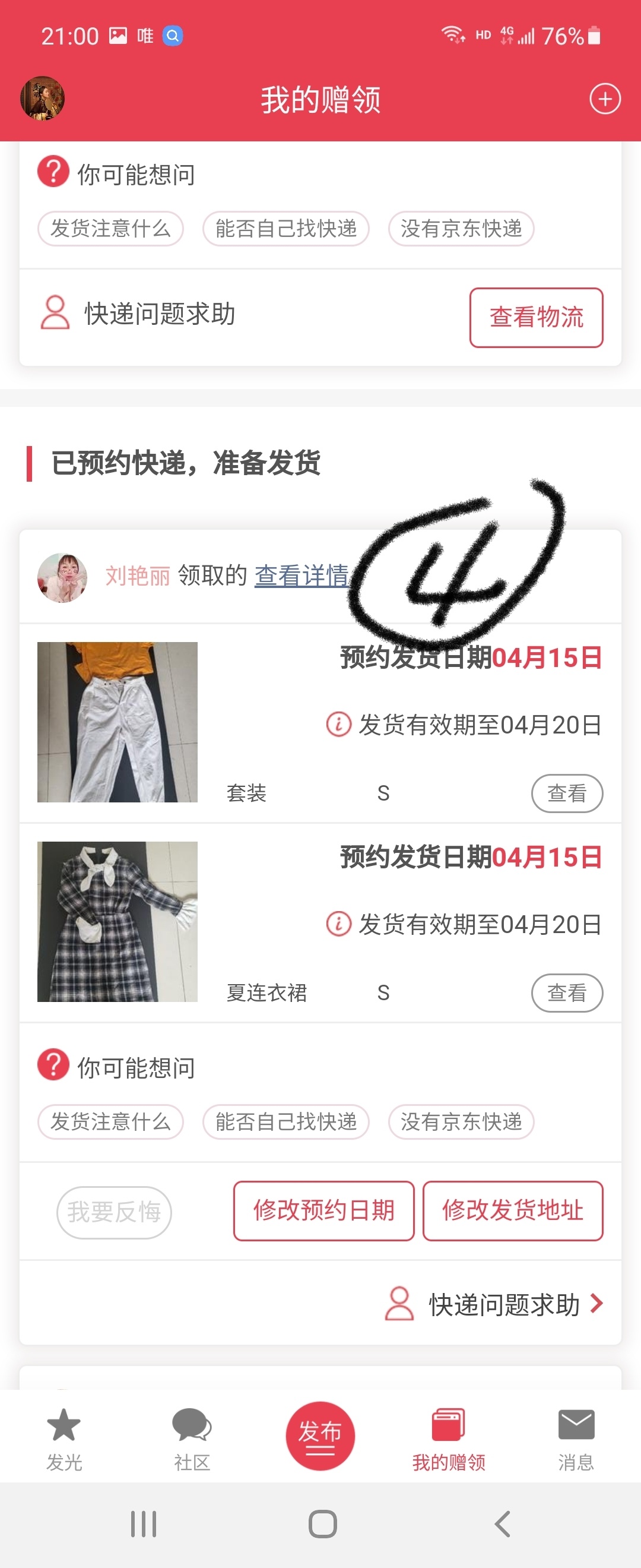Select the 我的赠领 tab

[448, 1439]
